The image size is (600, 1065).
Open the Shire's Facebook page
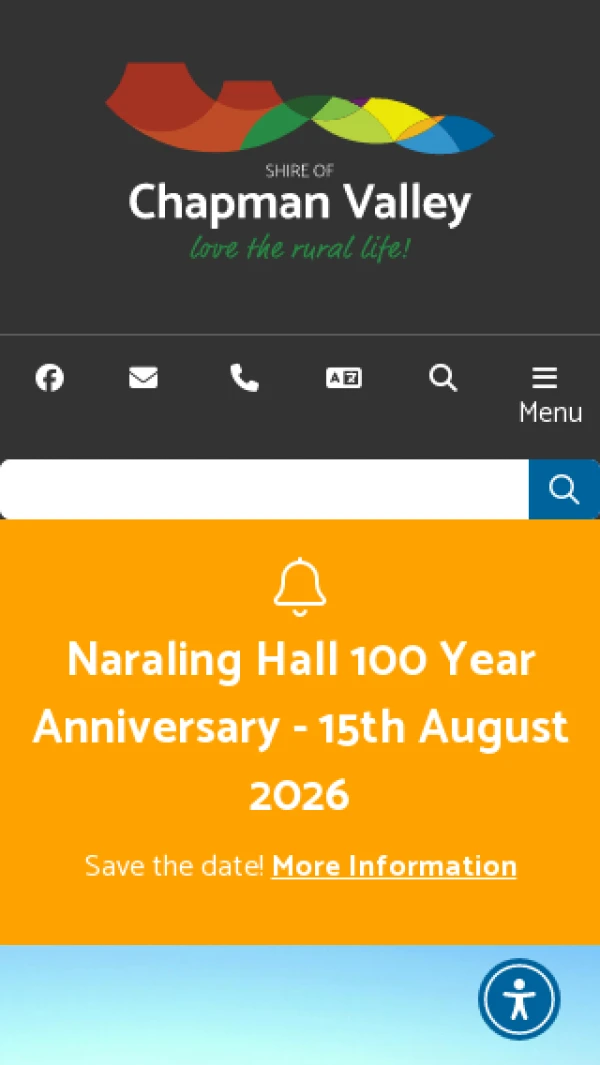(50, 378)
